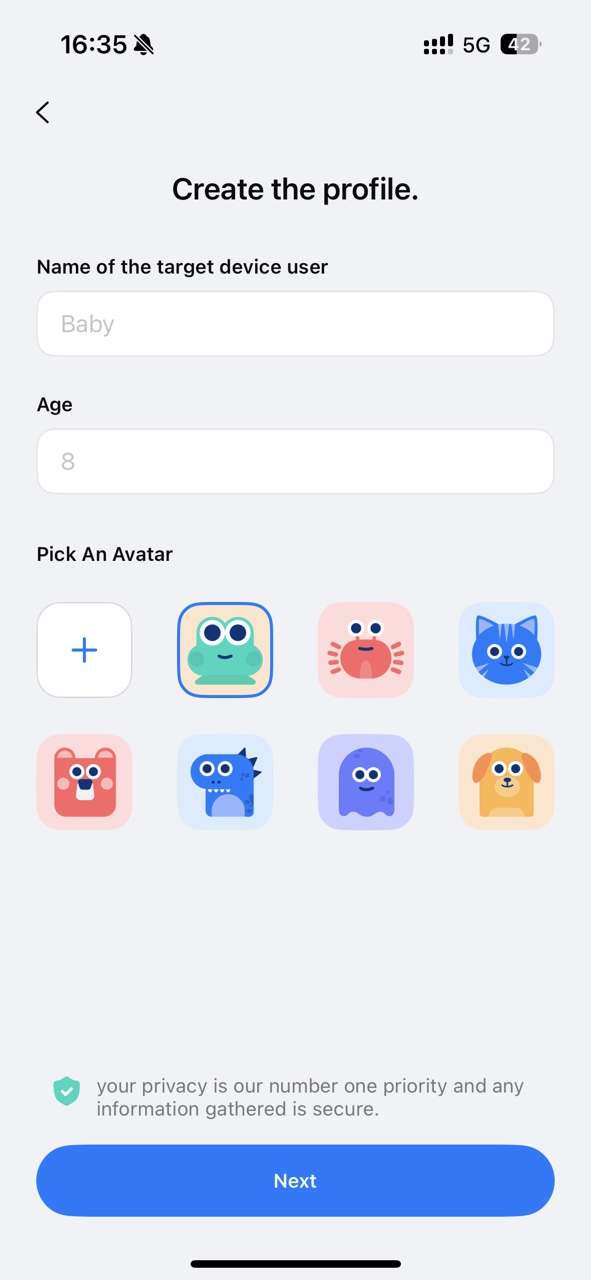The height and width of the screenshot is (1280, 591).
Task: Select the green frog avatar
Action: pyautogui.click(x=225, y=650)
